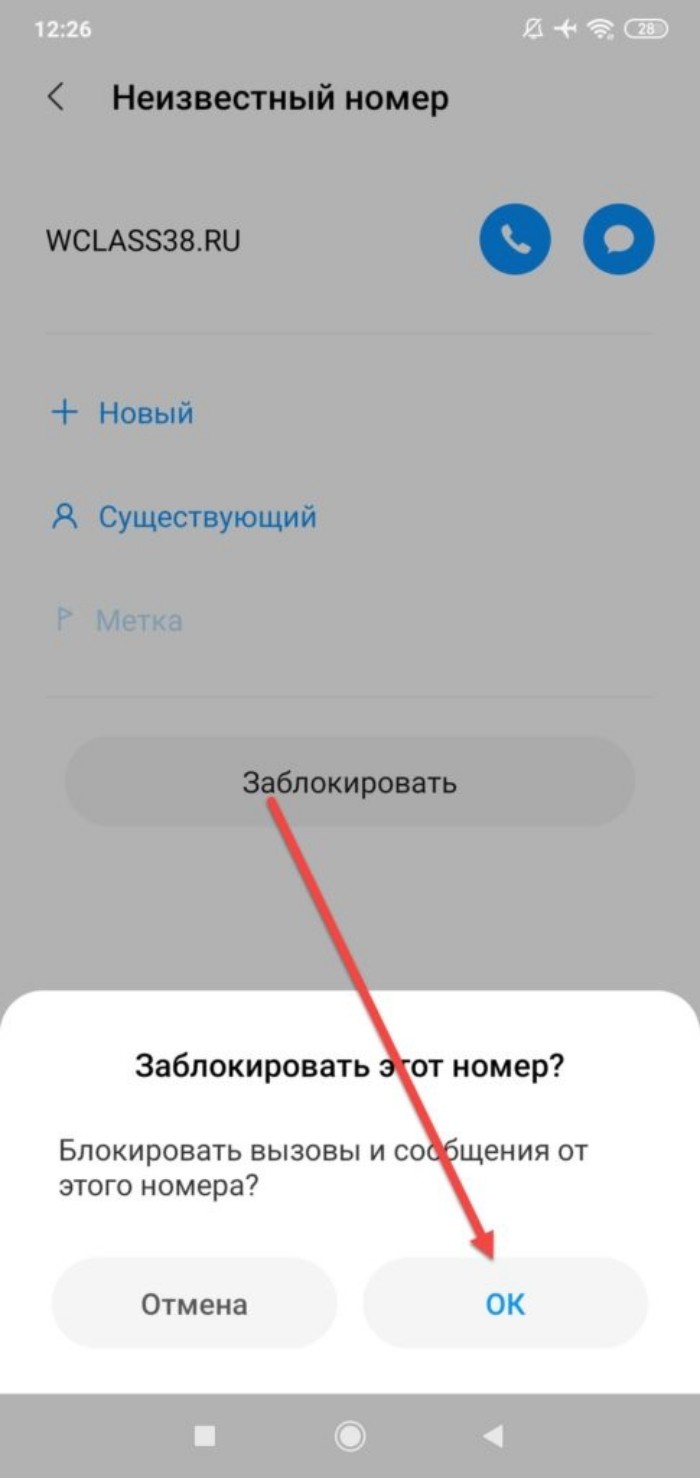Tap the system back navigation button

pyautogui.click(x=493, y=1436)
